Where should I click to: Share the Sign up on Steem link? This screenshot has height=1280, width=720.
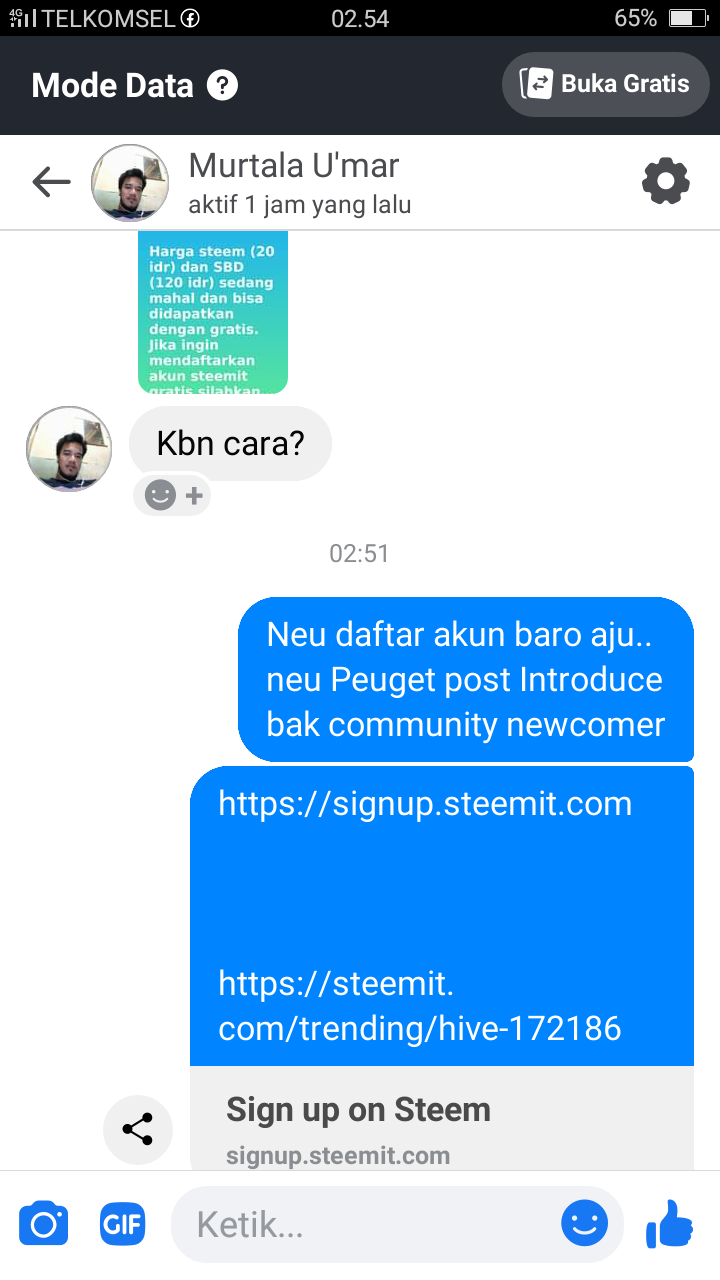tap(138, 1130)
